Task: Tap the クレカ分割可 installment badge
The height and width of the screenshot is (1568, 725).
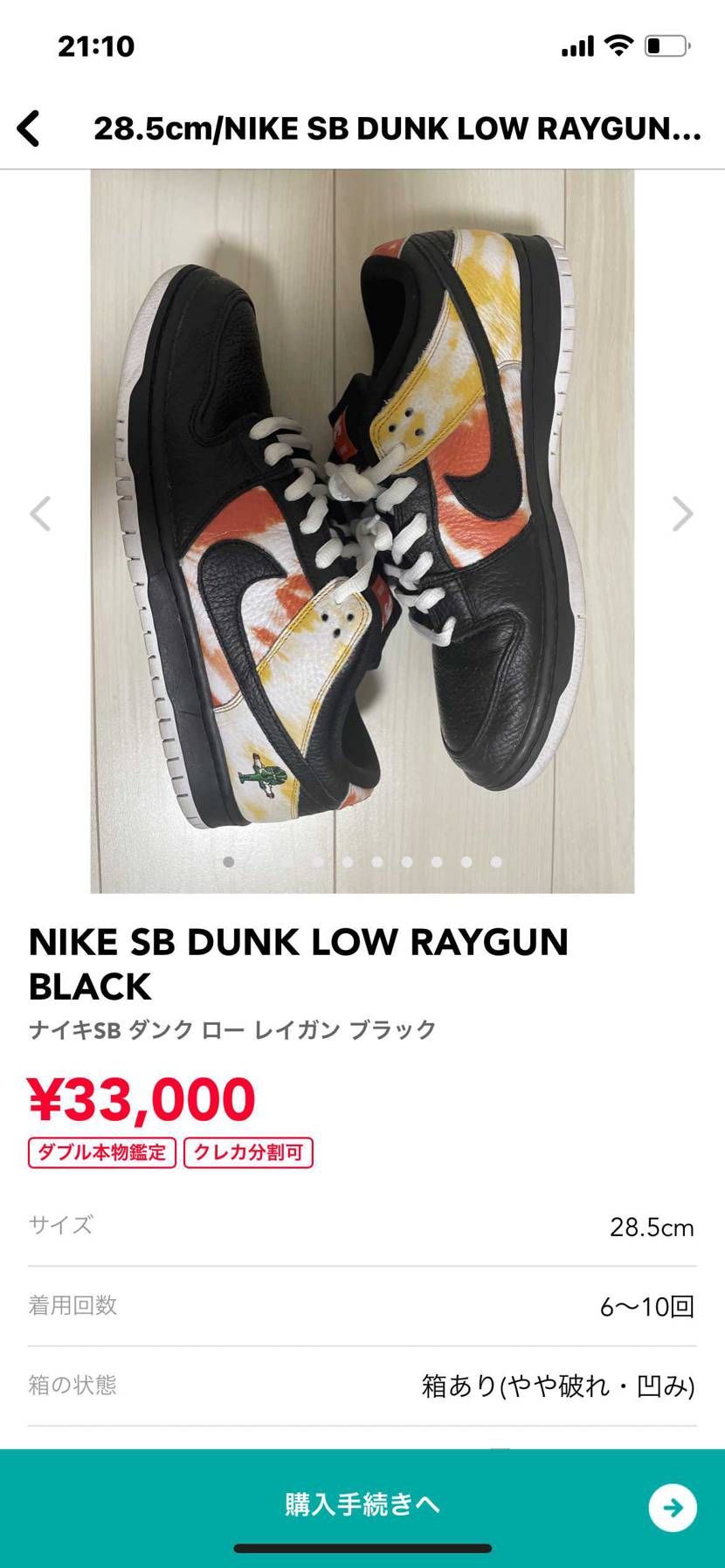Action: 247,1152
